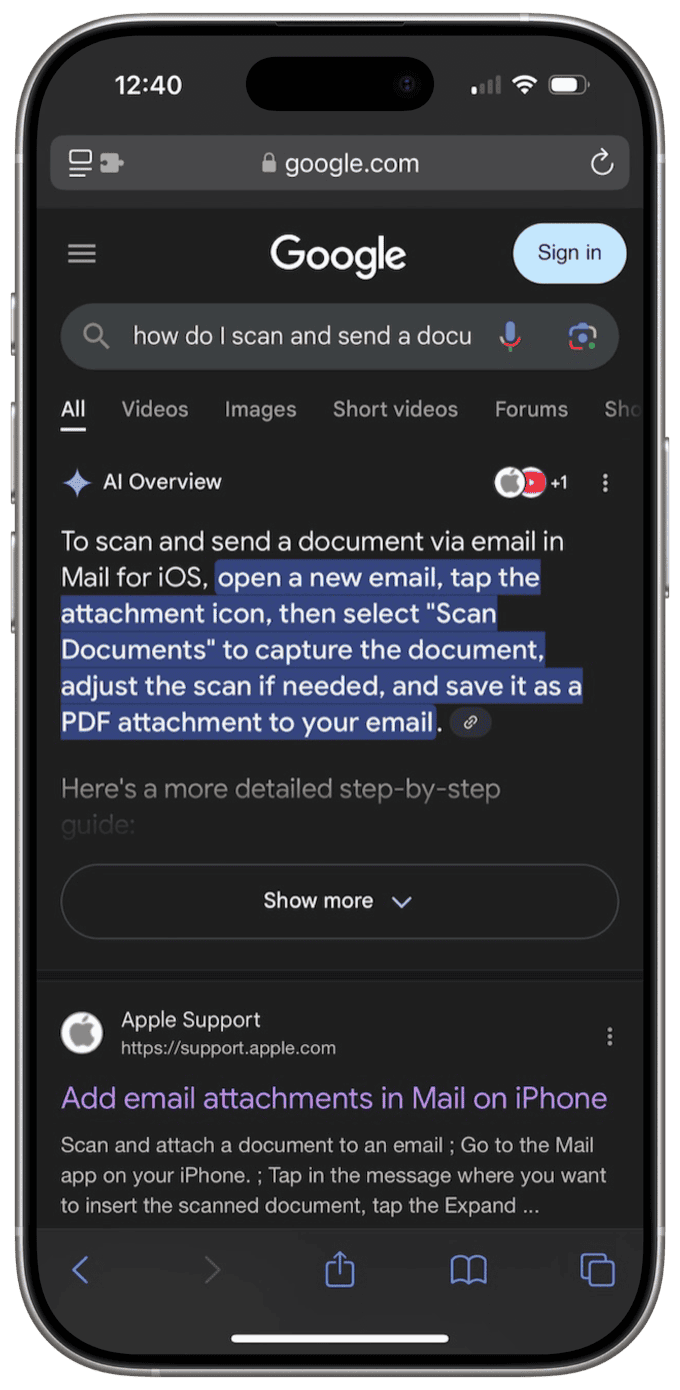Viewport: 680px width, 1390px height.
Task: Switch to the Forums tab
Action: [531, 409]
